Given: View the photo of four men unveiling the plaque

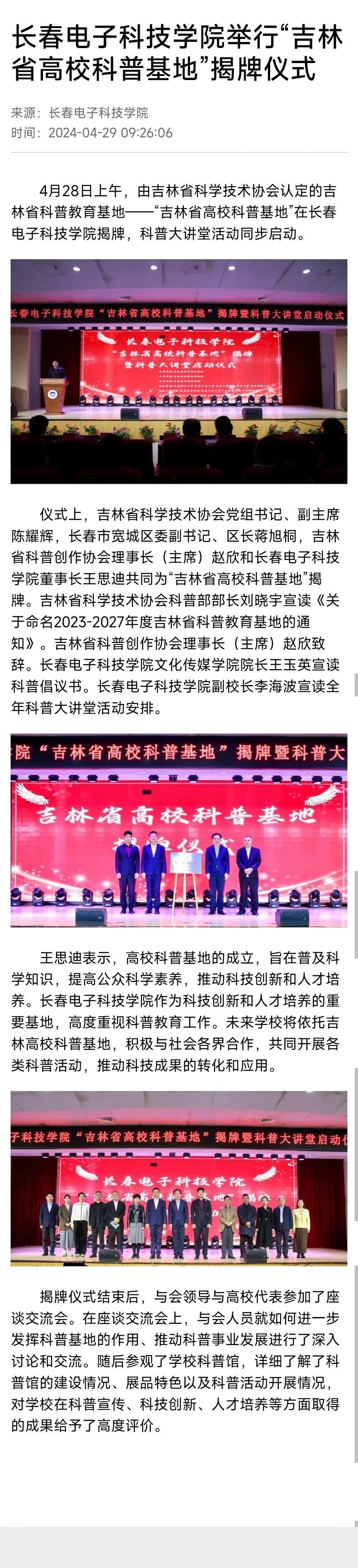Looking at the screenshot, I should click(x=179, y=830).
